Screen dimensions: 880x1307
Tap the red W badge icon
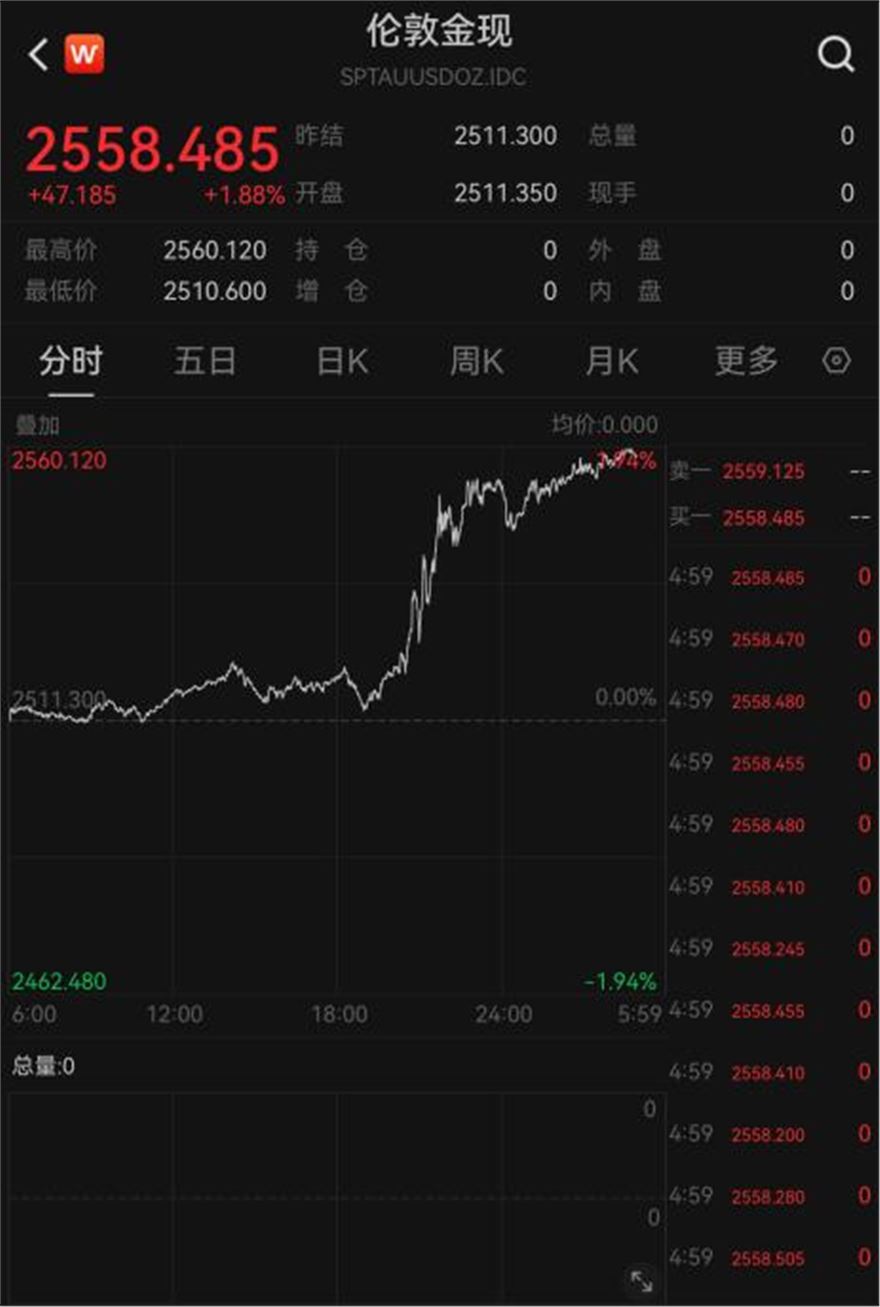click(84, 55)
